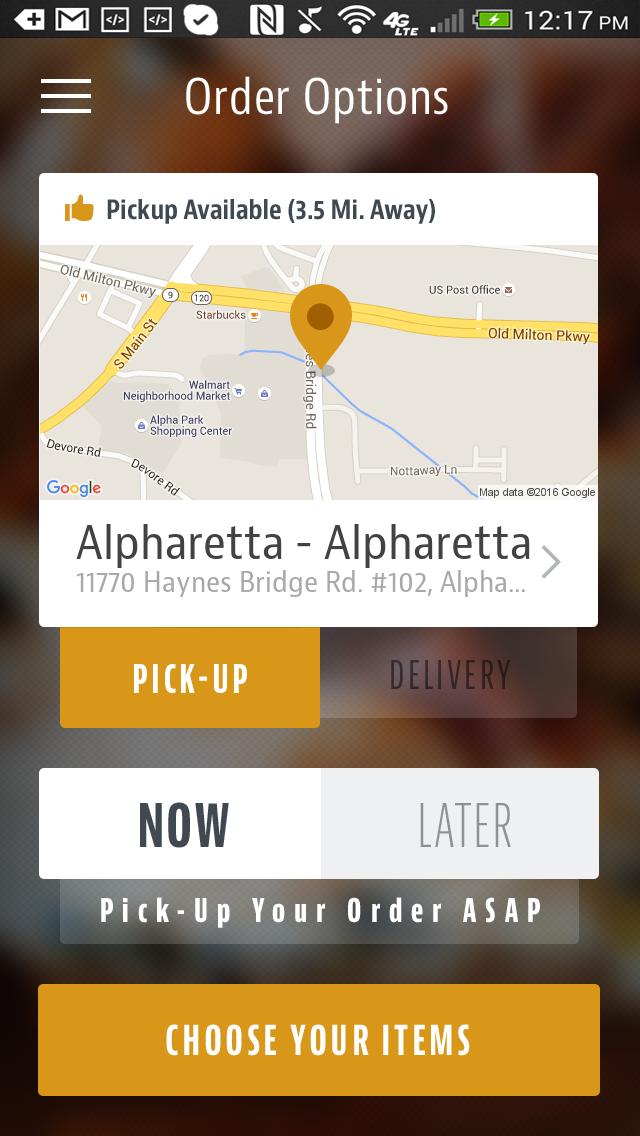The width and height of the screenshot is (640, 1136).
Task: Switch to the Delivery option
Action: coord(449,674)
